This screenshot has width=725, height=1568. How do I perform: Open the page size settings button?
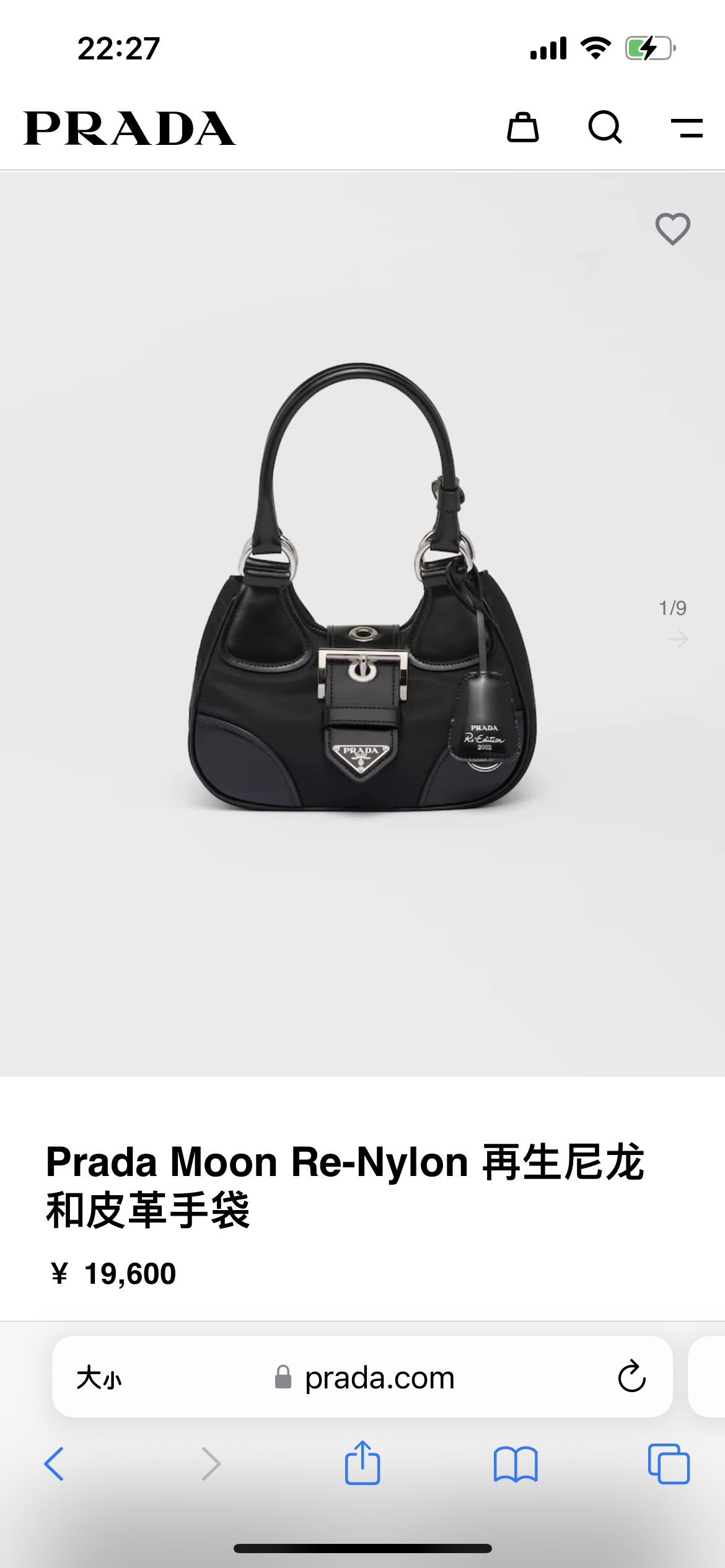click(x=99, y=1378)
